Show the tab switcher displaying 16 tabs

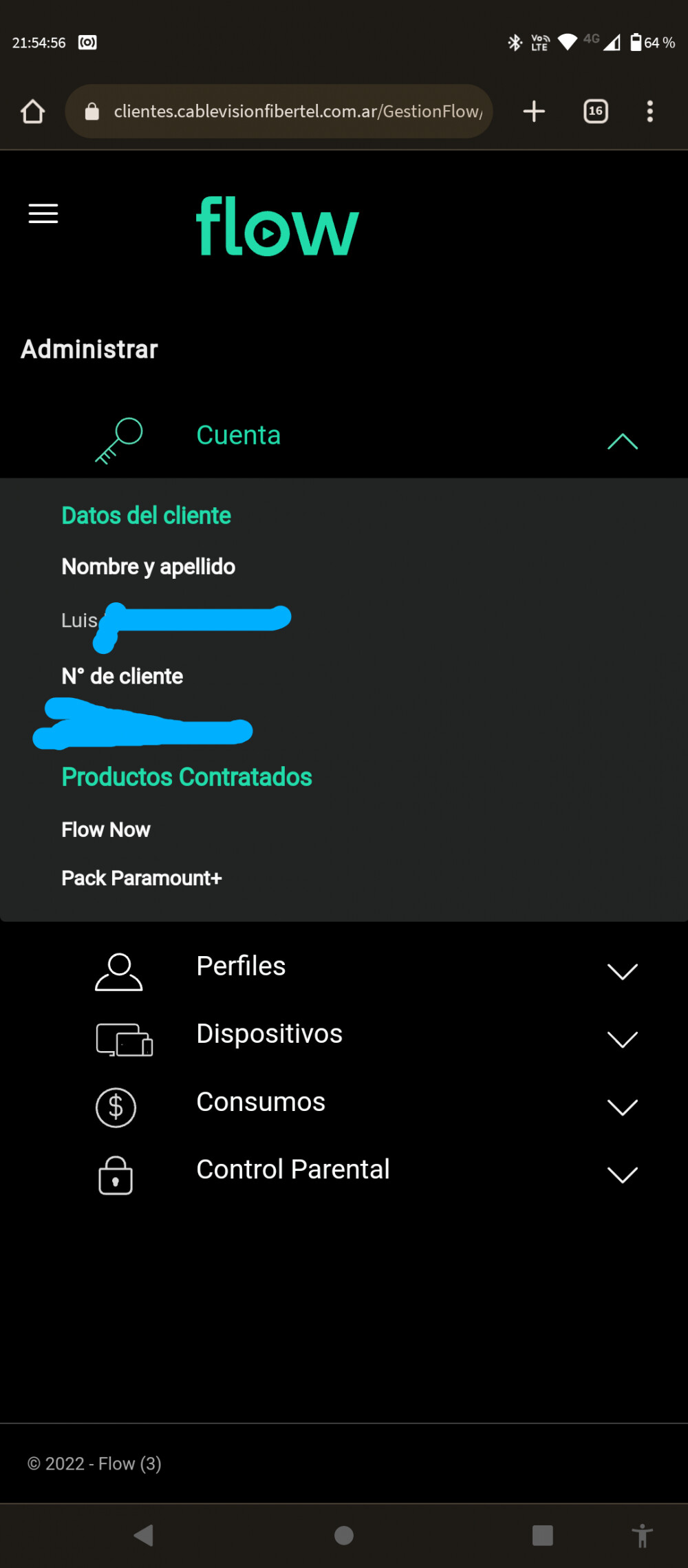pyautogui.click(x=595, y=111)
